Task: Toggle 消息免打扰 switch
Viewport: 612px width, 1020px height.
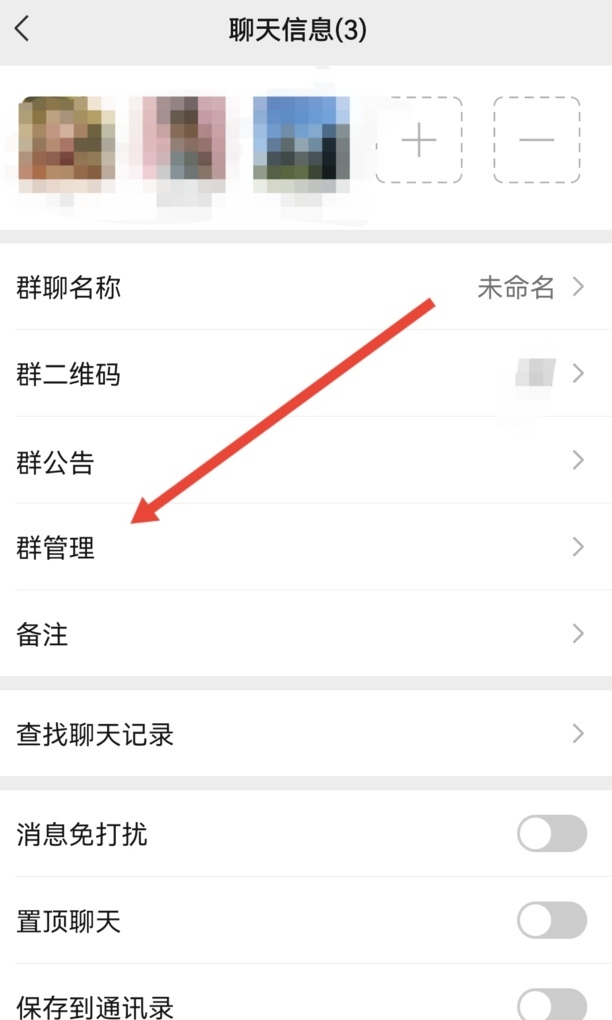Action: (x=551, y=834)
